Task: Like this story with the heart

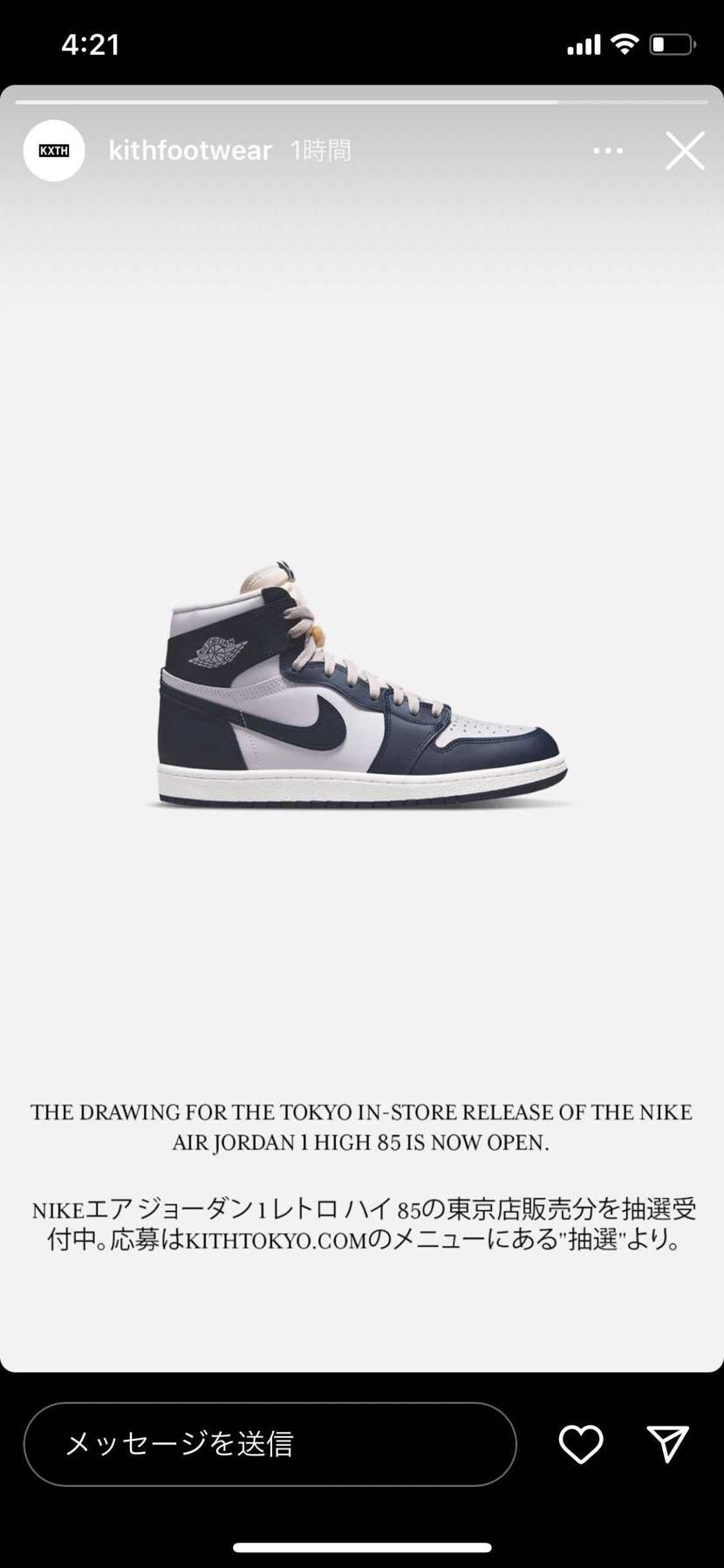Action: [x=581, y=1444]
